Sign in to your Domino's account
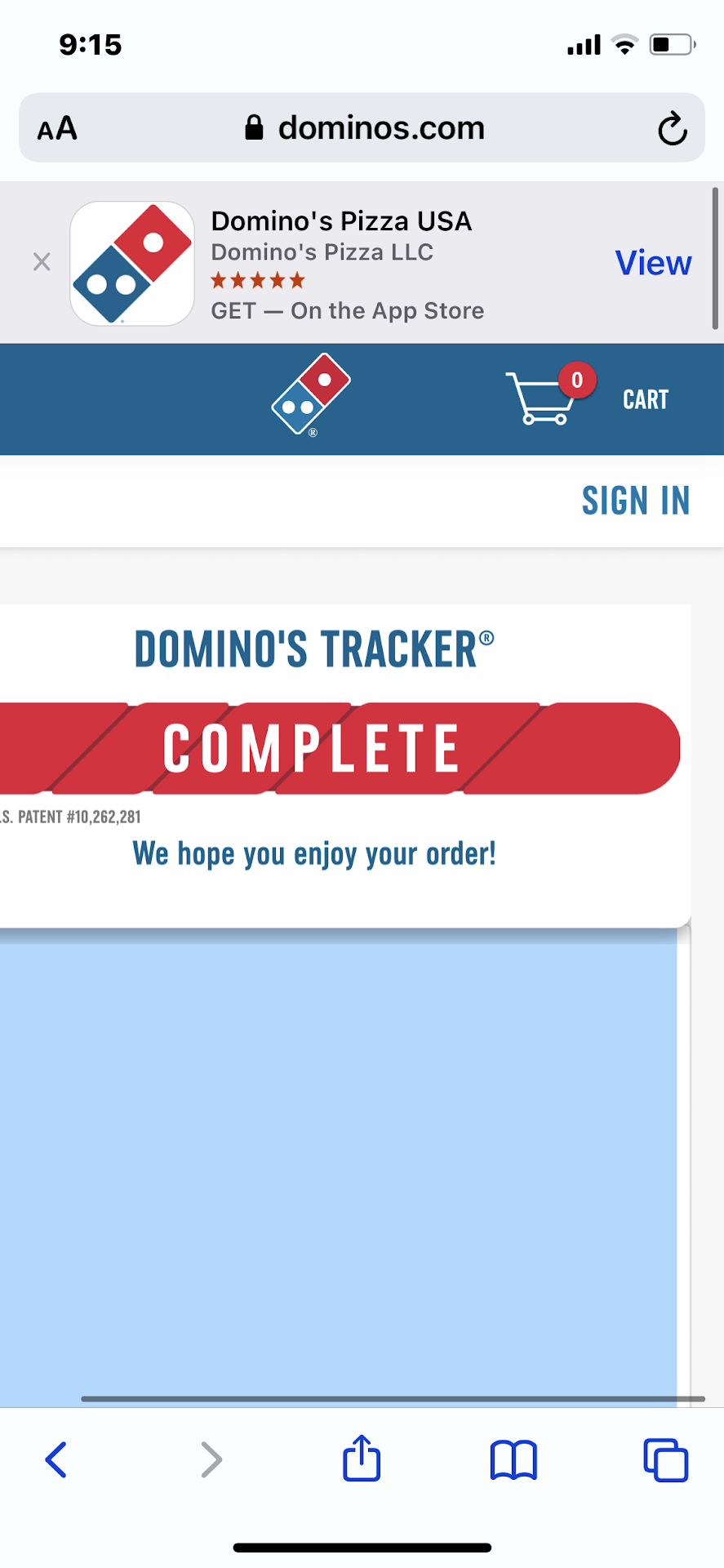Screen dimensions: 724x1568 point(635,501)
